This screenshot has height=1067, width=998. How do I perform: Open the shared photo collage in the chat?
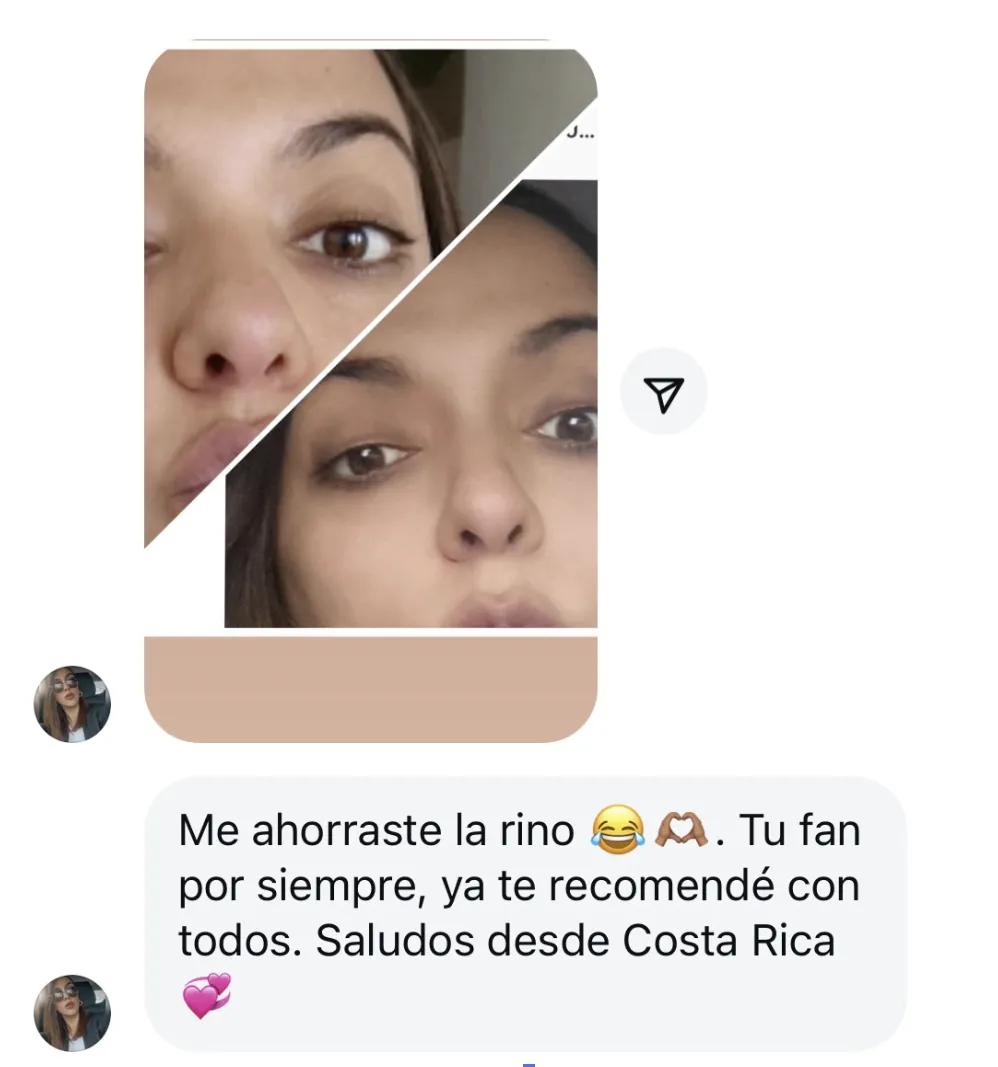pyautogui.click(x=371, y=390)
